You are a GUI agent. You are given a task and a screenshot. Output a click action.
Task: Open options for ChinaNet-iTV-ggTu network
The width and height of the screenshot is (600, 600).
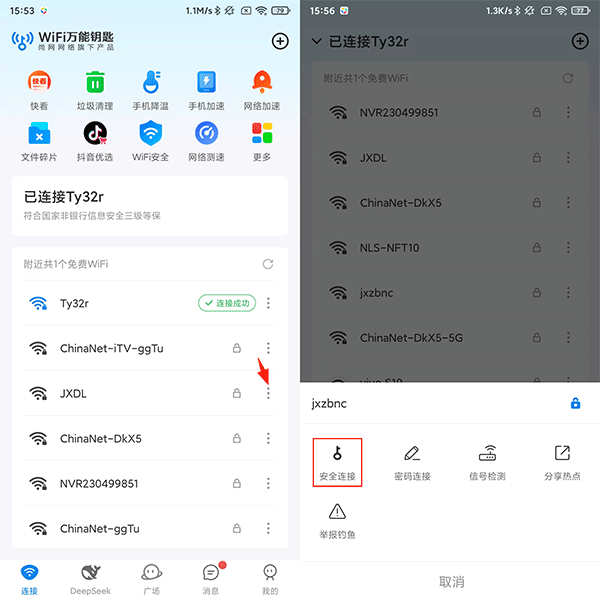point(268,348)
